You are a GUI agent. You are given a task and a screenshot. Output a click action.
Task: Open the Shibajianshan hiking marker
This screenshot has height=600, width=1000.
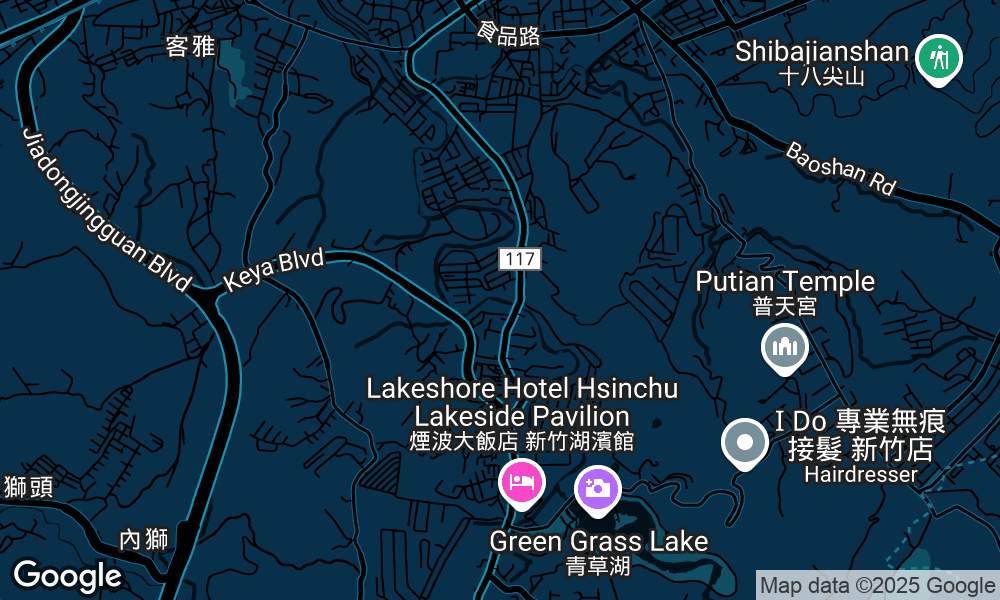(938, 58)
